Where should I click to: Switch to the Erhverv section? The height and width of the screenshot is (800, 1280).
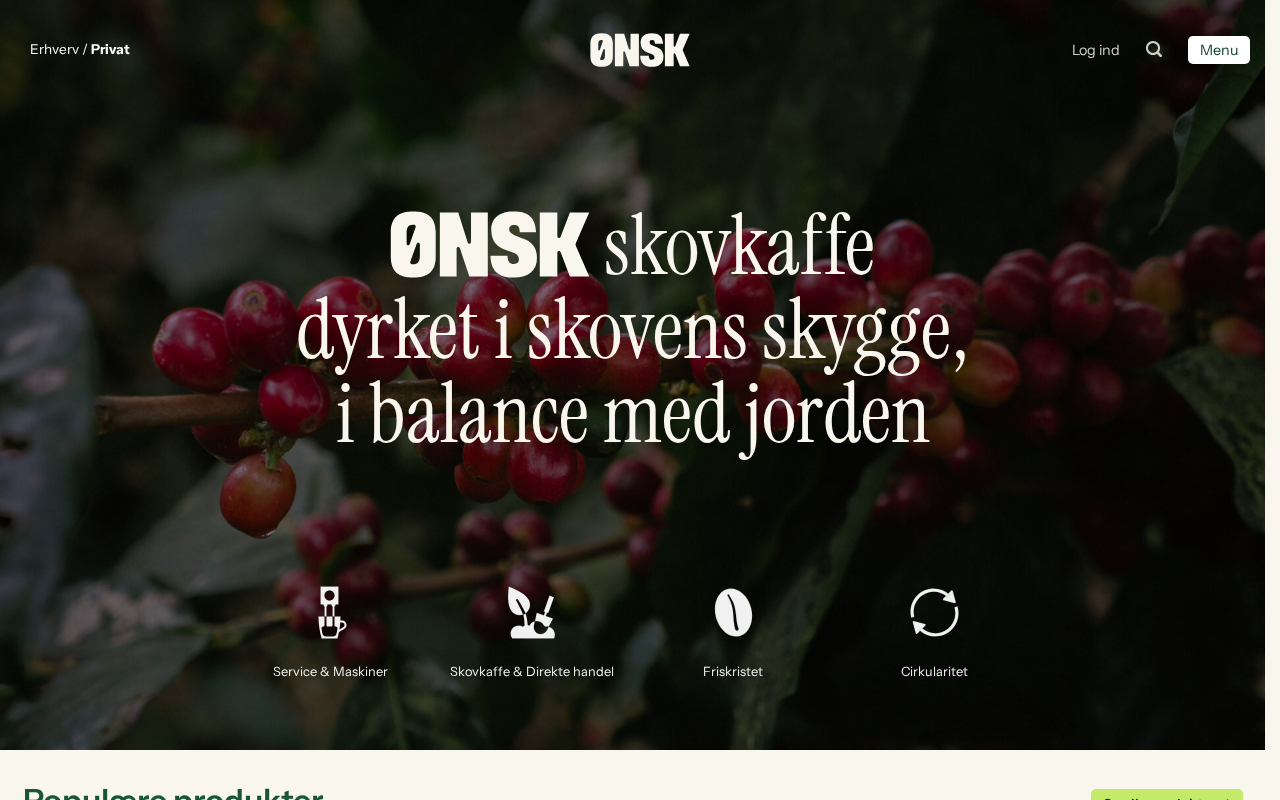54,49
